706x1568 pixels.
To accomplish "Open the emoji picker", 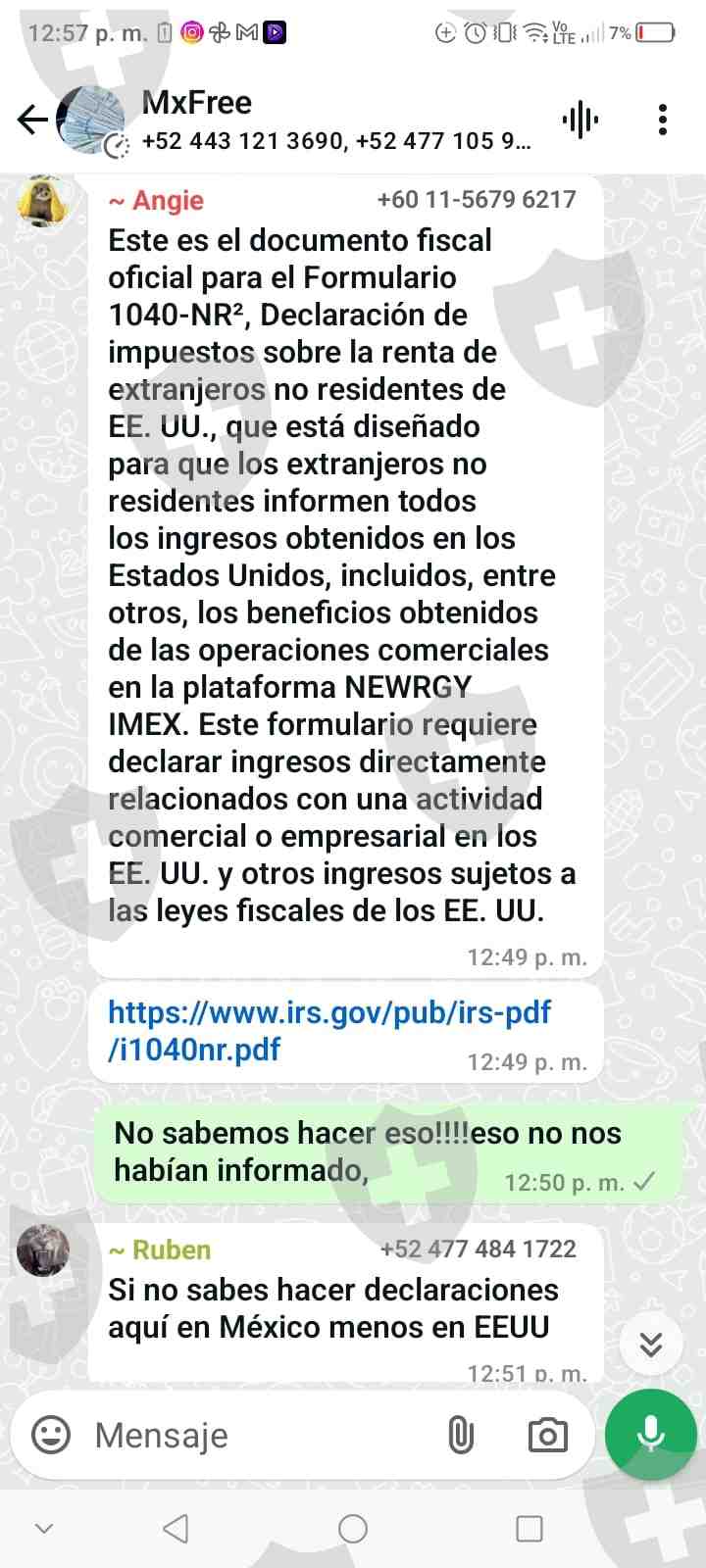I will click(x=51, y=1436).
